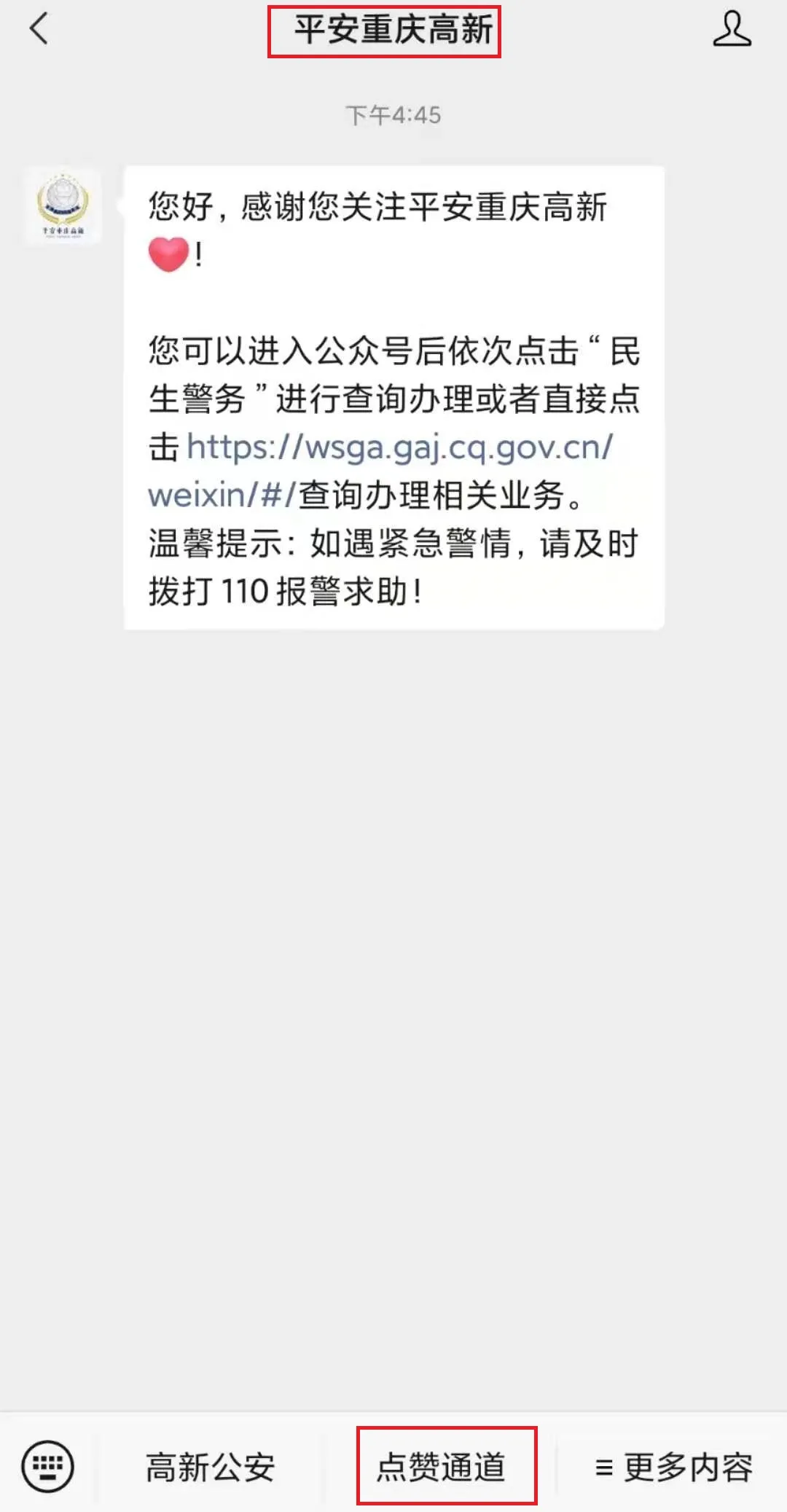Expand the 更多内容 menu
This screenshot has width=787, height=1512.
(x=673, y=1467)
